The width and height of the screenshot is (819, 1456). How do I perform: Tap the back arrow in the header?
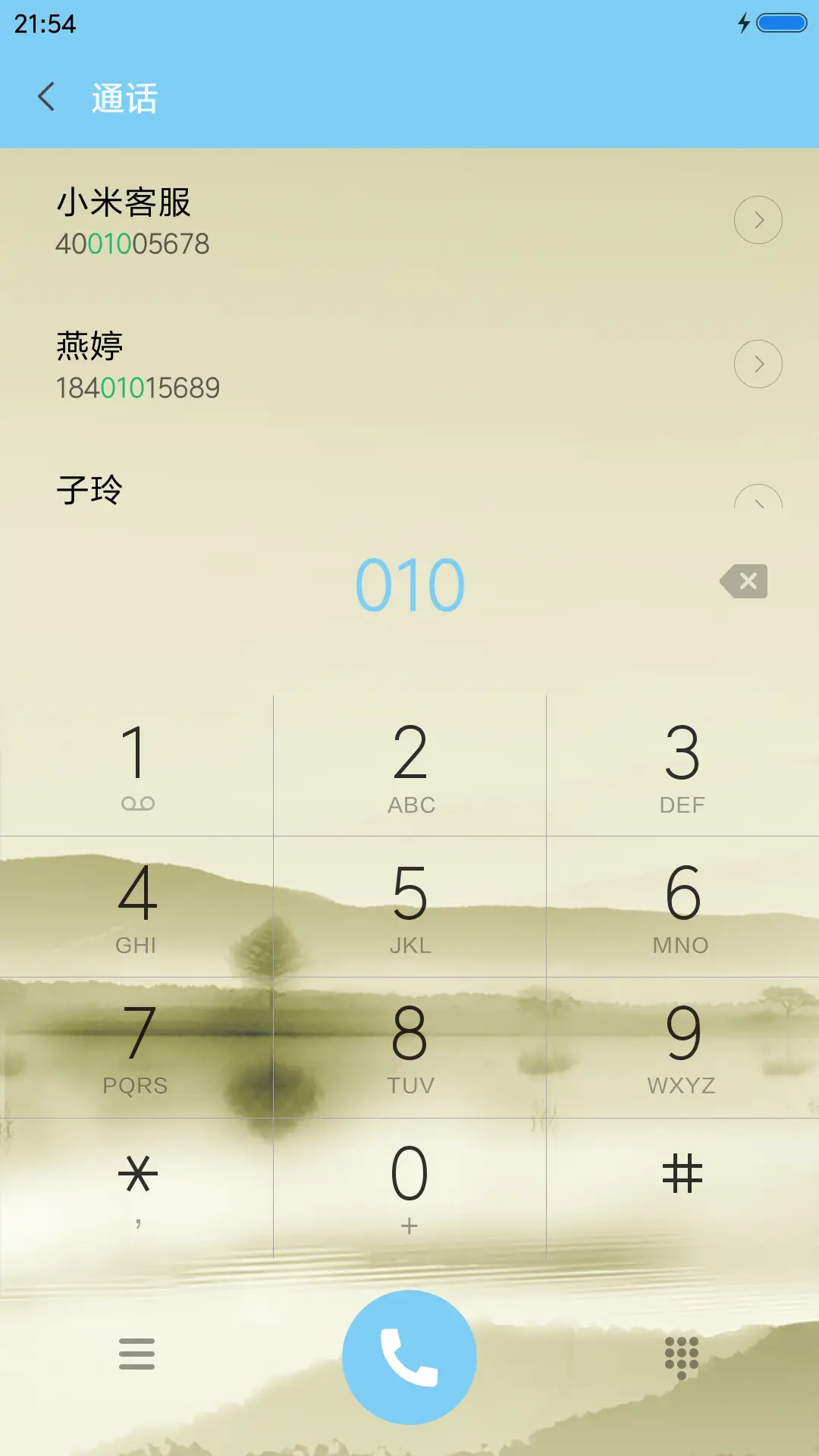coord(47,98)
